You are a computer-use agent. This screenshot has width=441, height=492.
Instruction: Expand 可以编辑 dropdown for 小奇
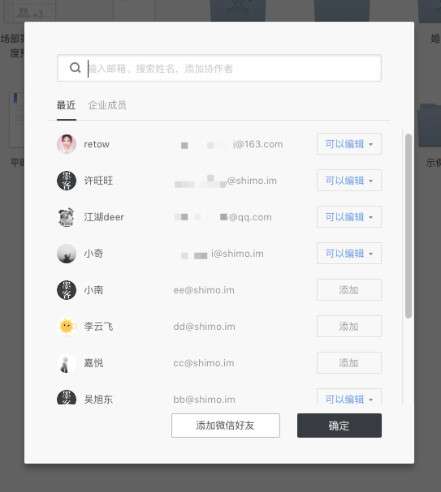[349, 253]
